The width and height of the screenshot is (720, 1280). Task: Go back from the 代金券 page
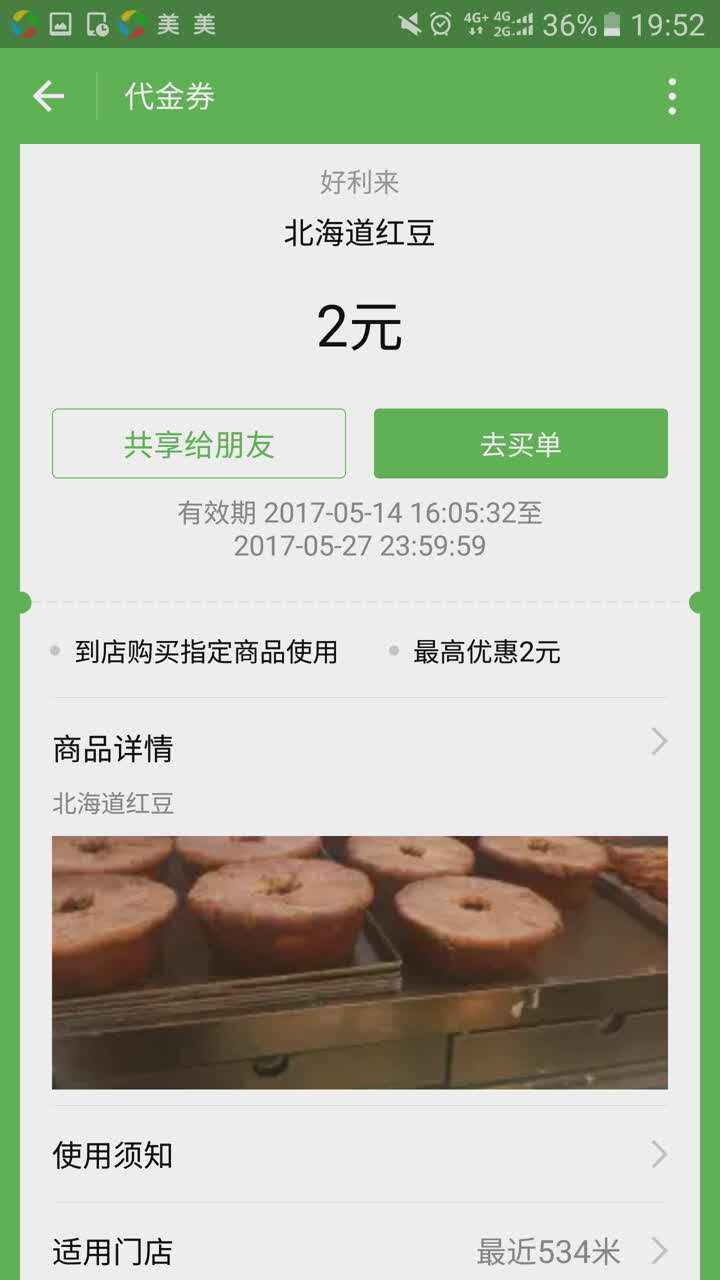point(48,97)
